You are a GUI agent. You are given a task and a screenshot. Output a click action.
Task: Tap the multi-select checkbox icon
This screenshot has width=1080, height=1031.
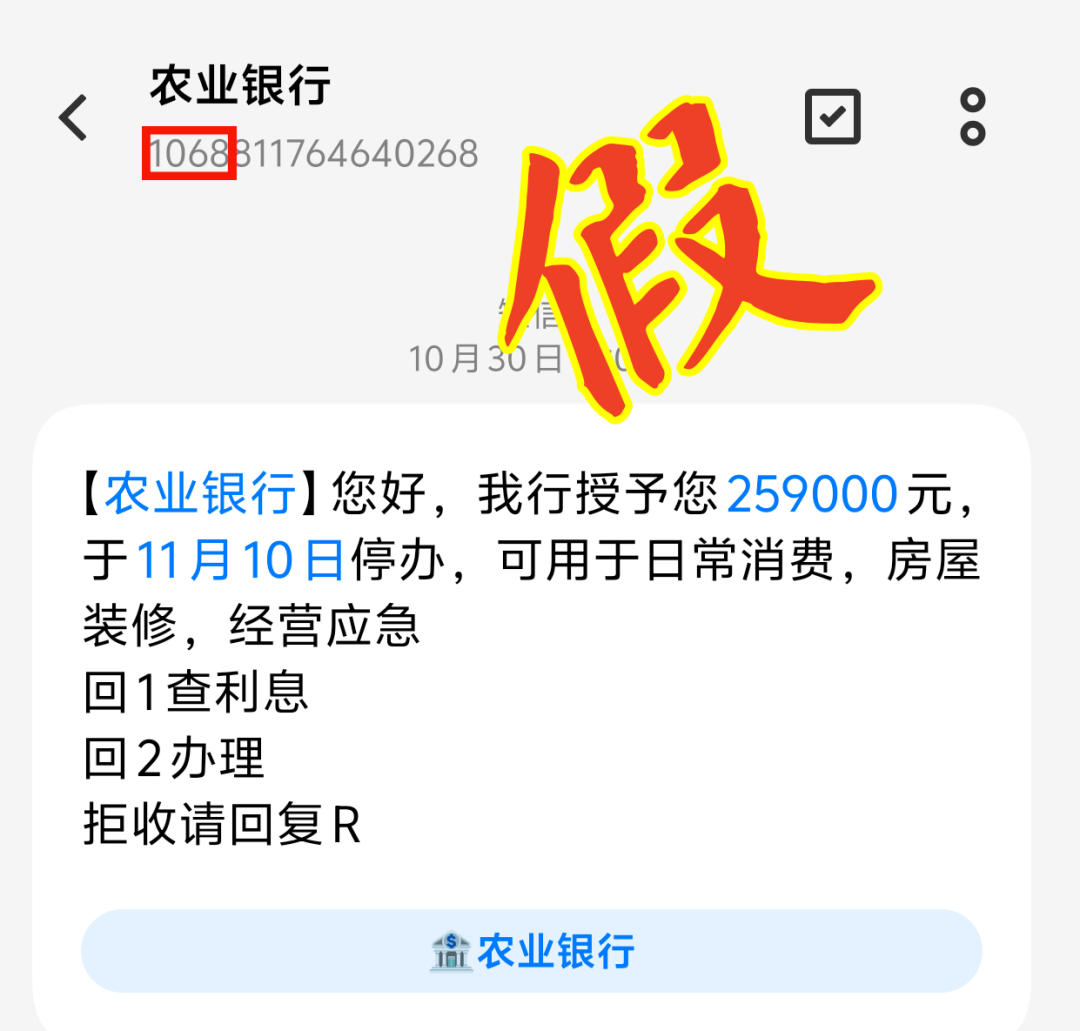click(832, 118)
